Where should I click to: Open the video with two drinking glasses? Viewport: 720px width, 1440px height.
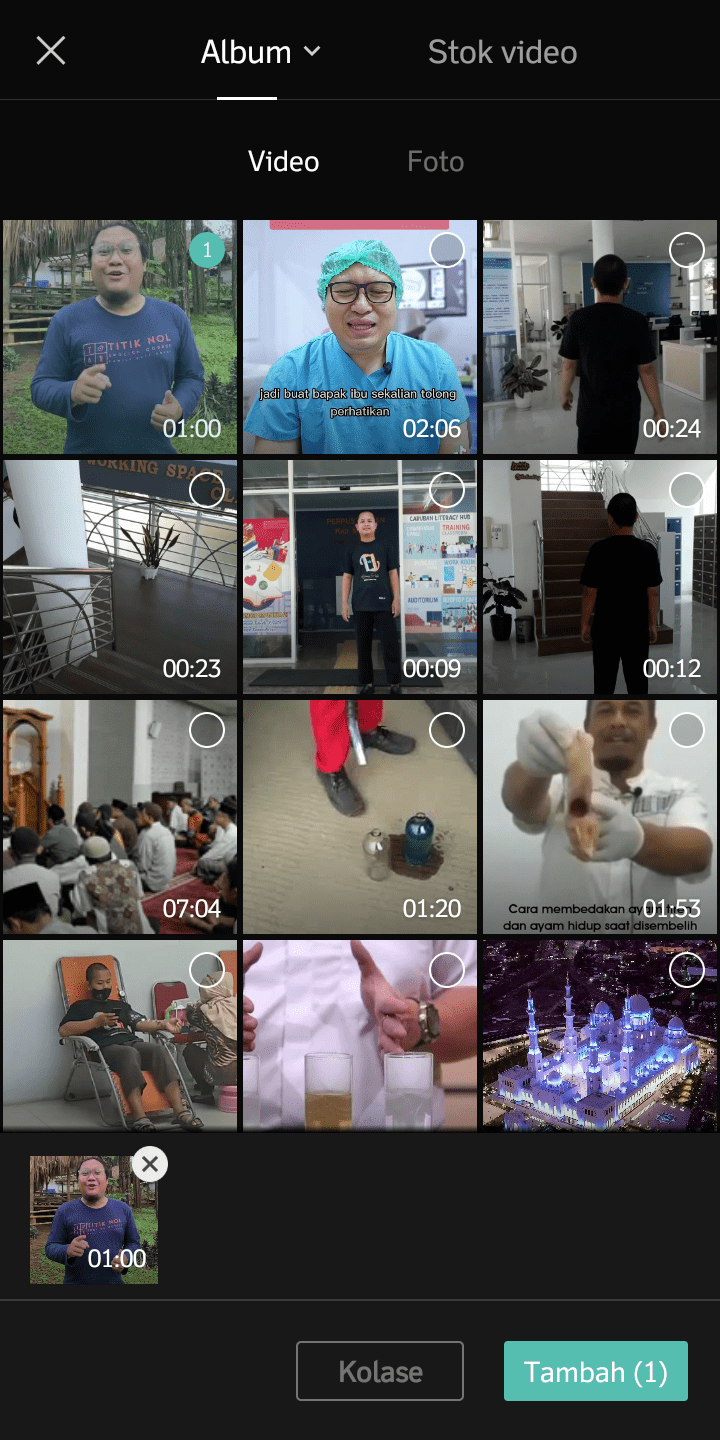coord(360,1036)
